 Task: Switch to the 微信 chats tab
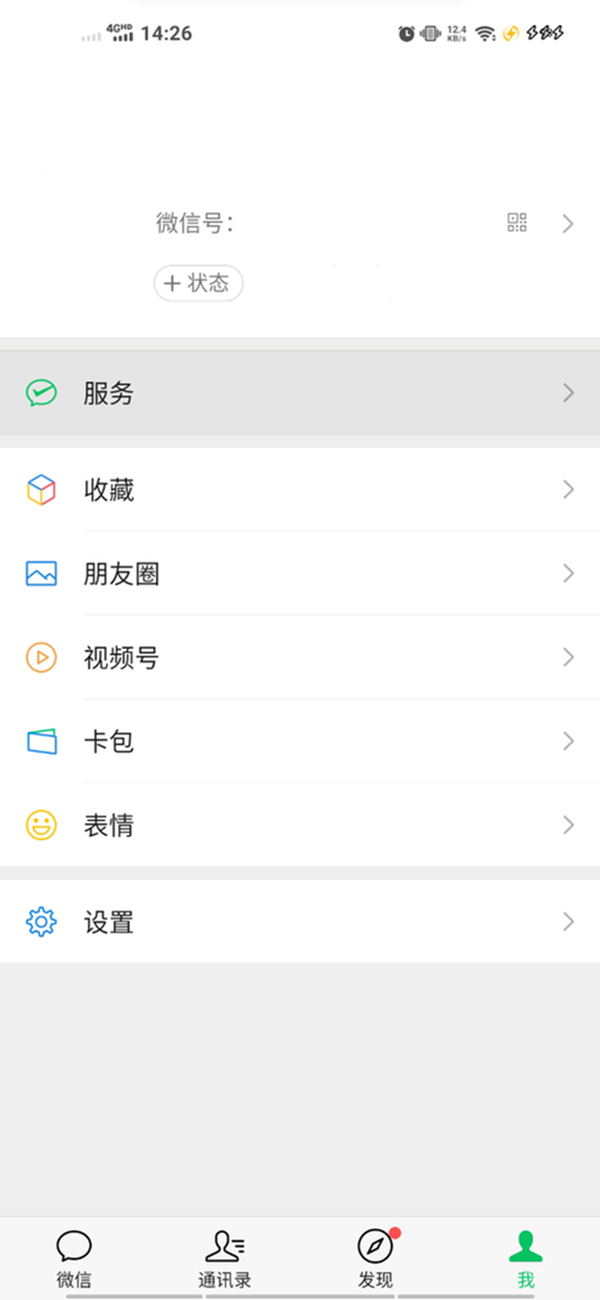coord(74,1258)
